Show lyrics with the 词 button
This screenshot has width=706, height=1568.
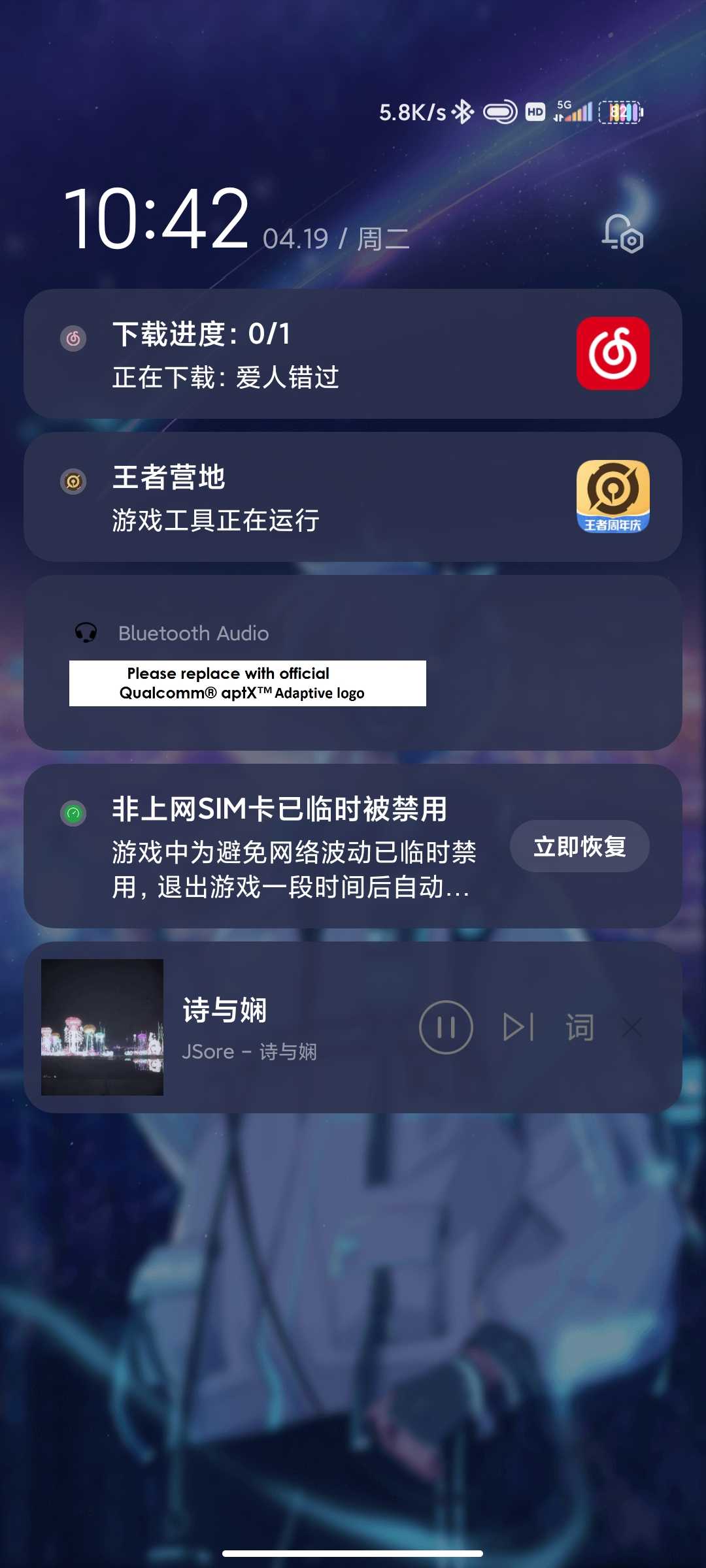(580, 1027)
